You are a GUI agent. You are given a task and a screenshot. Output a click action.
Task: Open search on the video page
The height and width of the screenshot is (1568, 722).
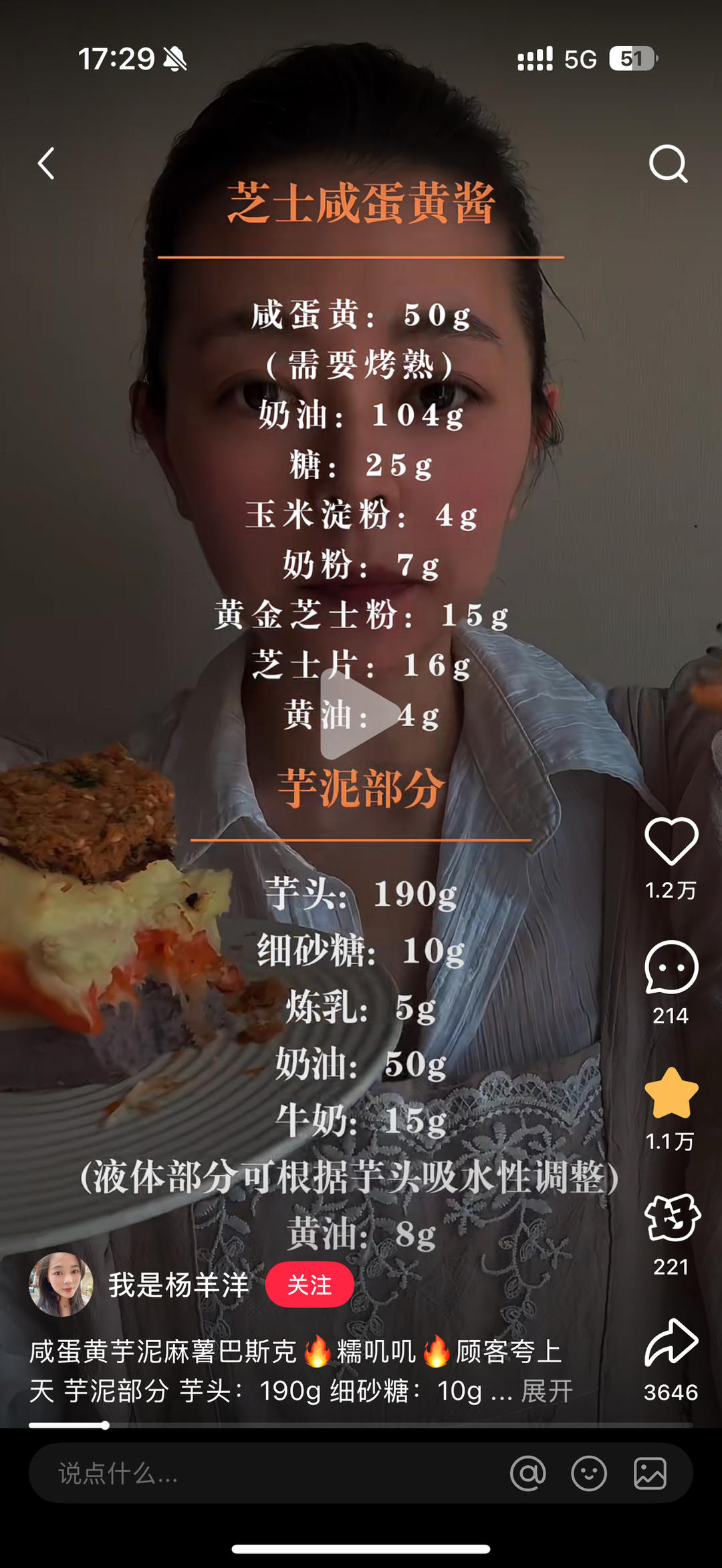669,164
